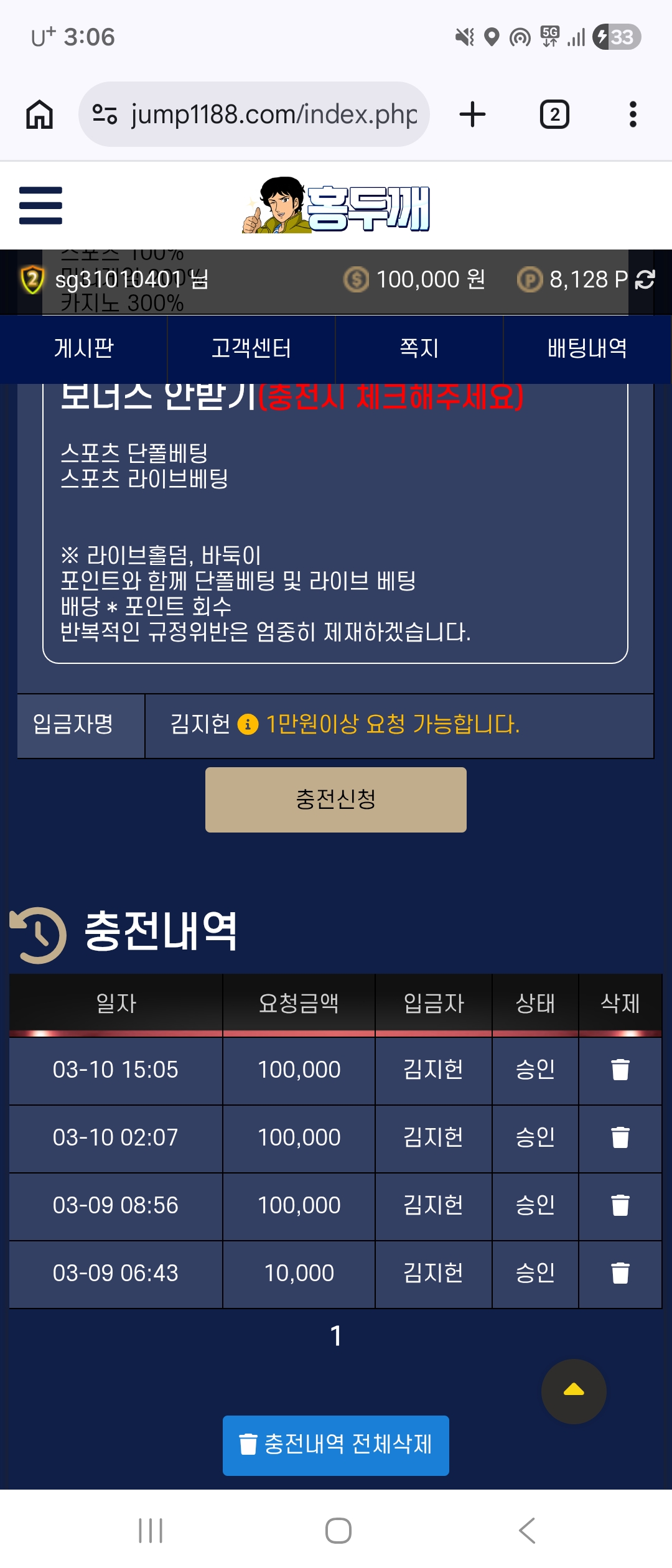Tap the scroll-to-top arrow button
Viewport: 672px width, 1568px height.
[574, 1391]
